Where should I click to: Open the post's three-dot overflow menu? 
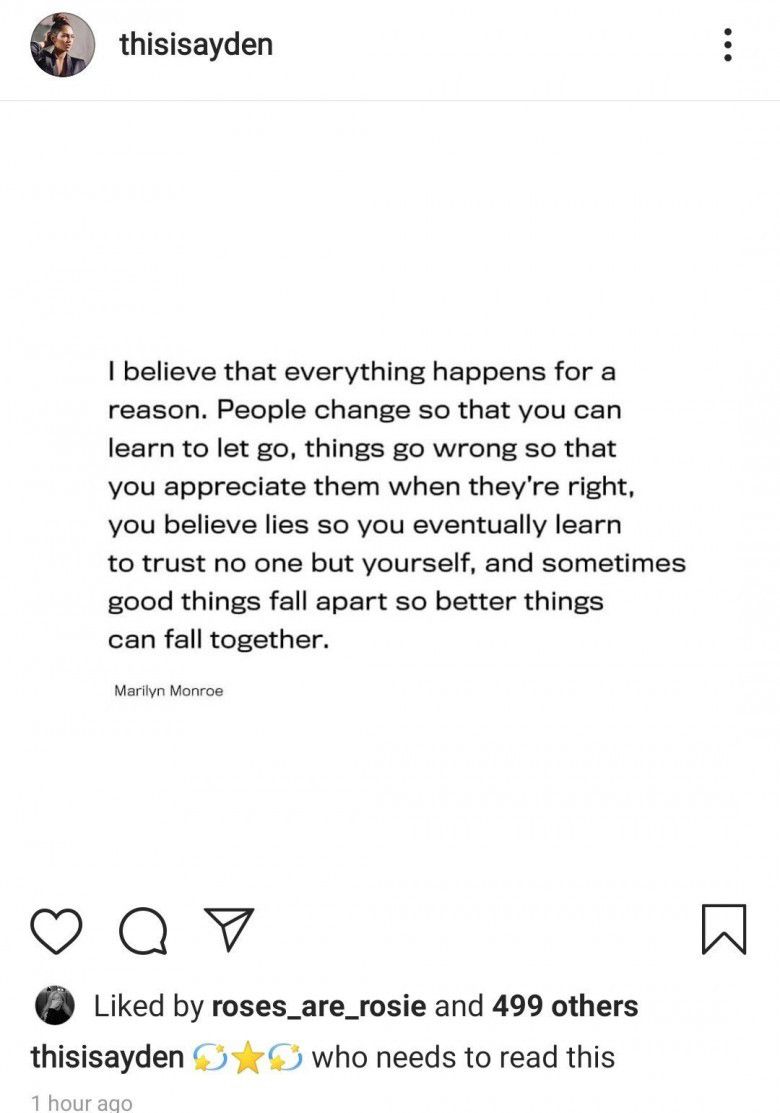click(728, 45)
